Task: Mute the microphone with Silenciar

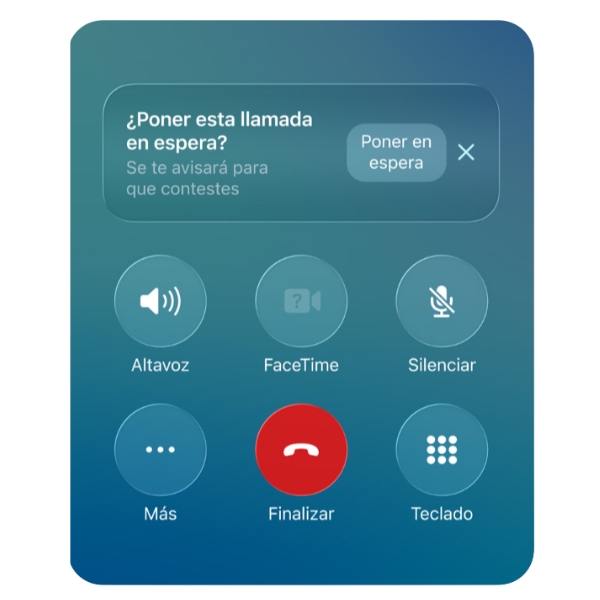Action: 441,301
